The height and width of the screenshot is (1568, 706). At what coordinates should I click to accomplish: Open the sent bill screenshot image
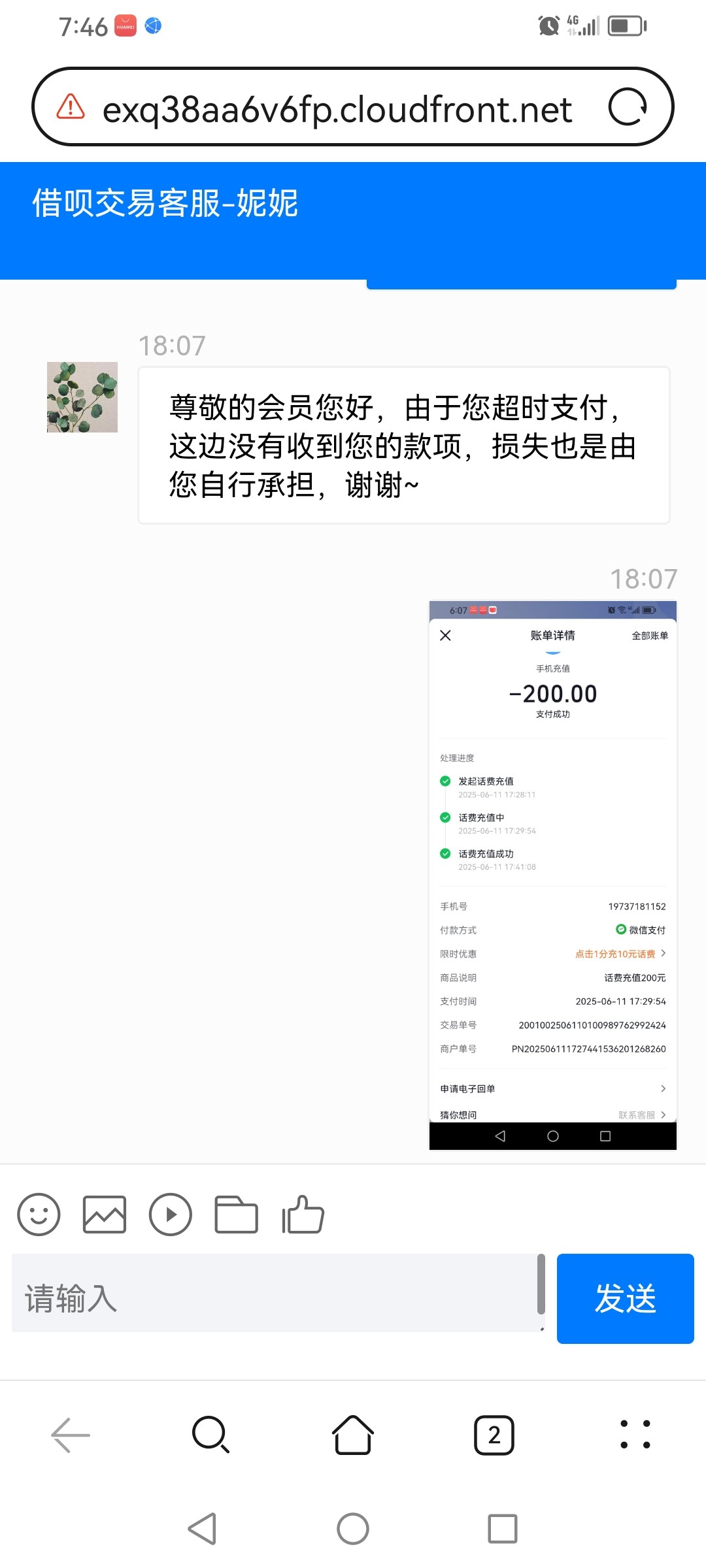click(x=552, y=874)
